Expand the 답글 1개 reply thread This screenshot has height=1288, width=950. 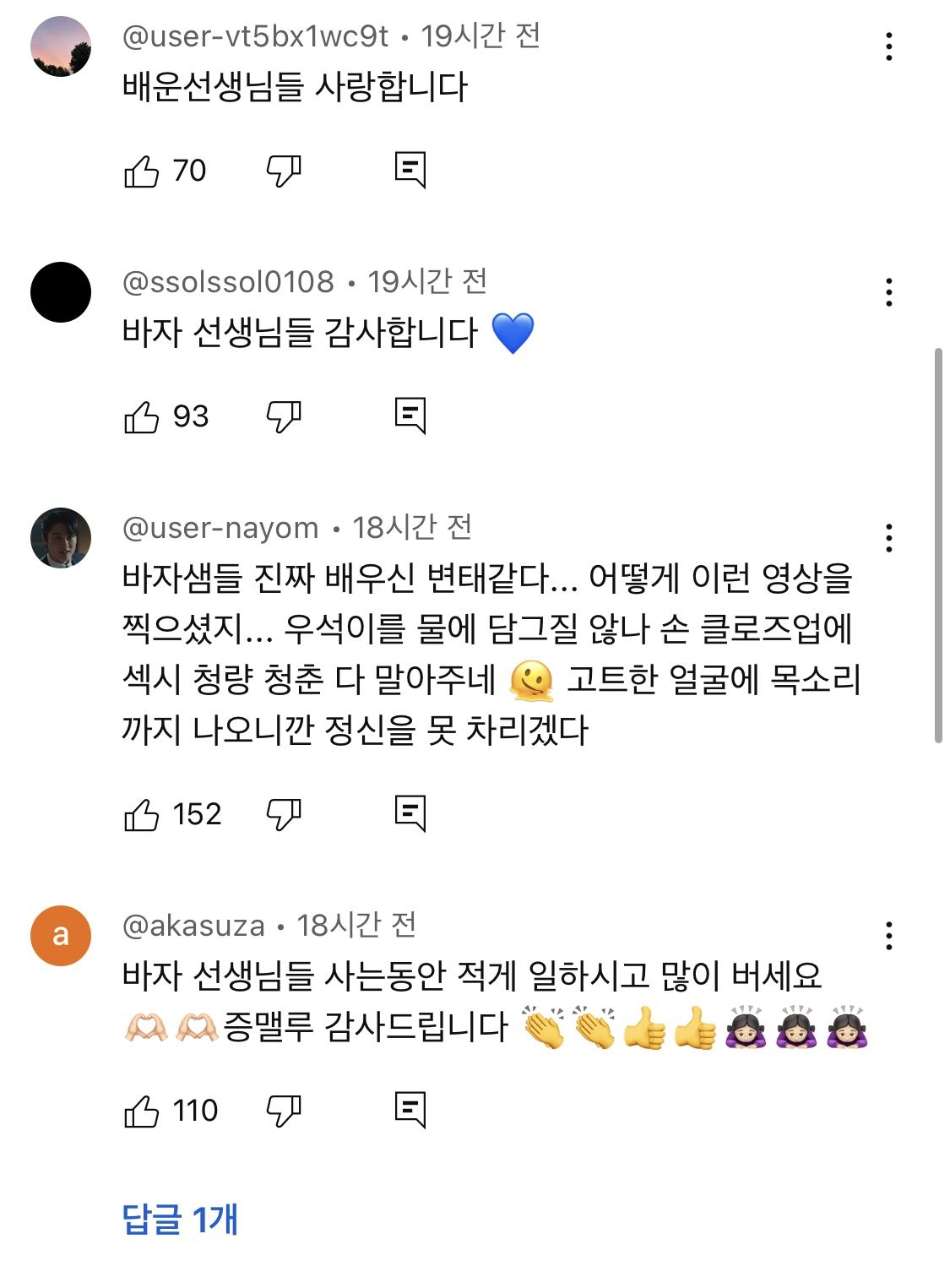(180, 1219)
